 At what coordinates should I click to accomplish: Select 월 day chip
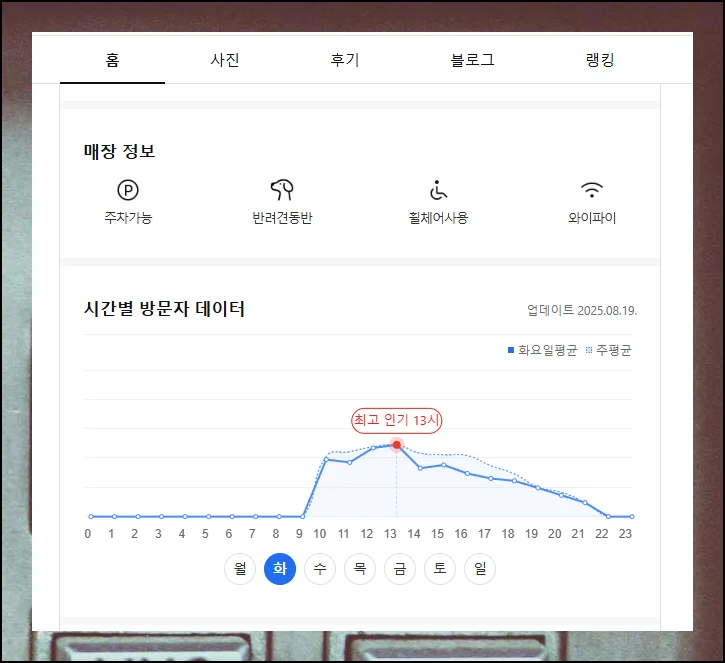240,569
